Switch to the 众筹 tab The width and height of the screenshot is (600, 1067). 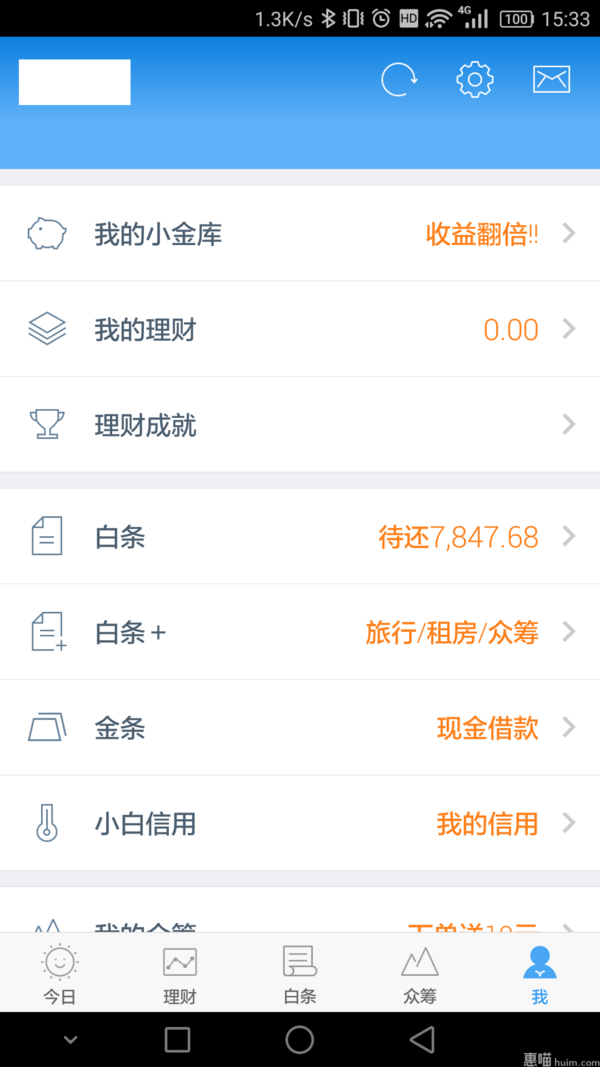pyautogui.click(x=420, y=974)
